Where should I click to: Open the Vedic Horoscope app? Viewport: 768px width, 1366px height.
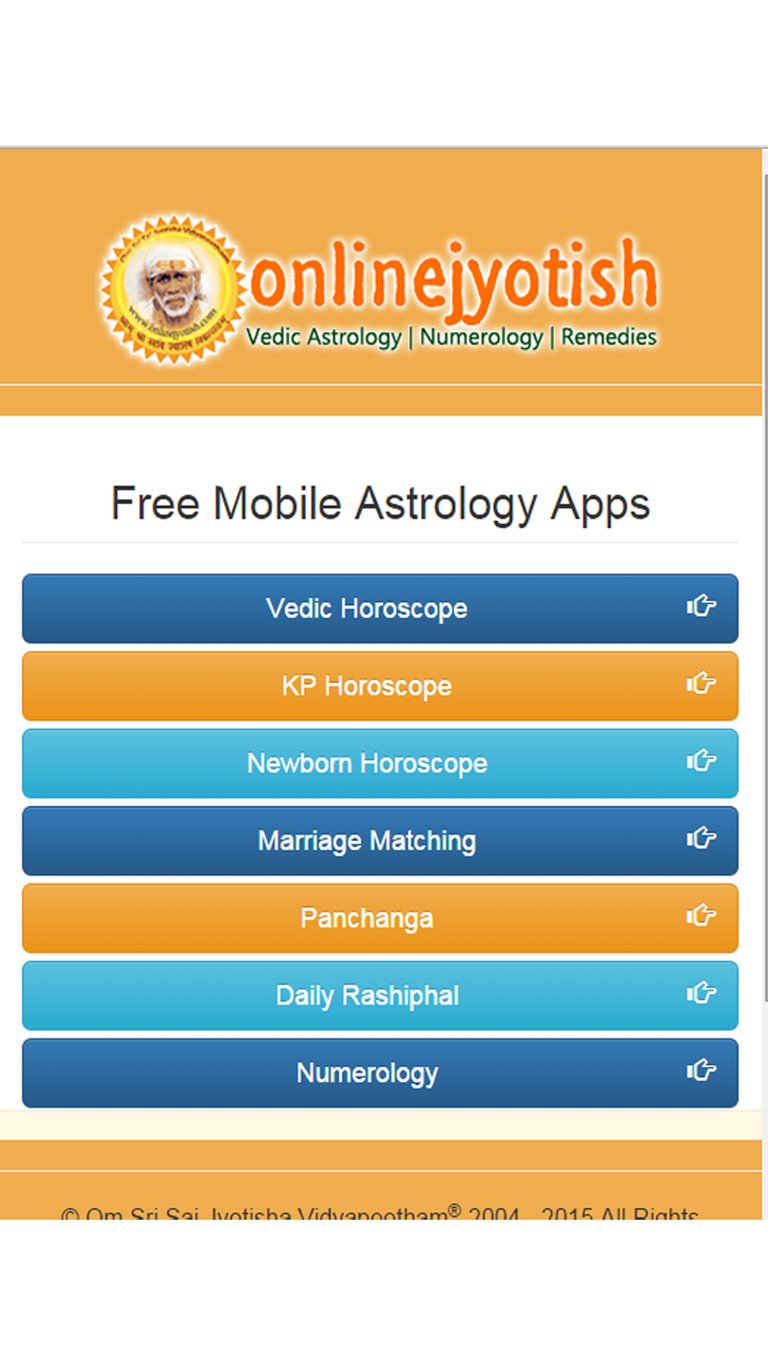click(366, 608)
